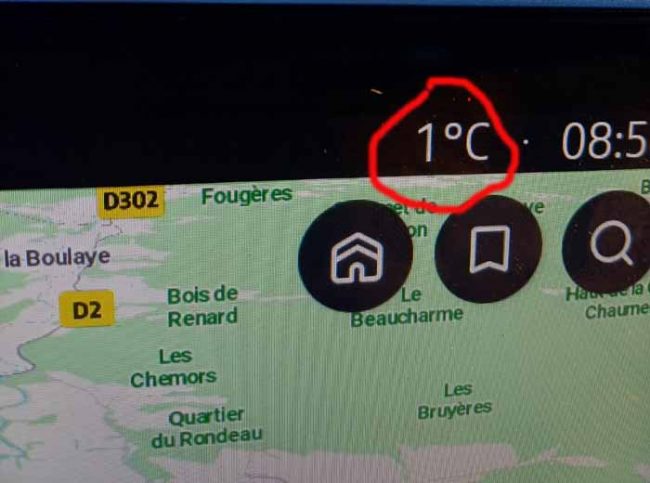Open saved places bookmark
This screenshot has height=483, width=650.
point(488,252)
